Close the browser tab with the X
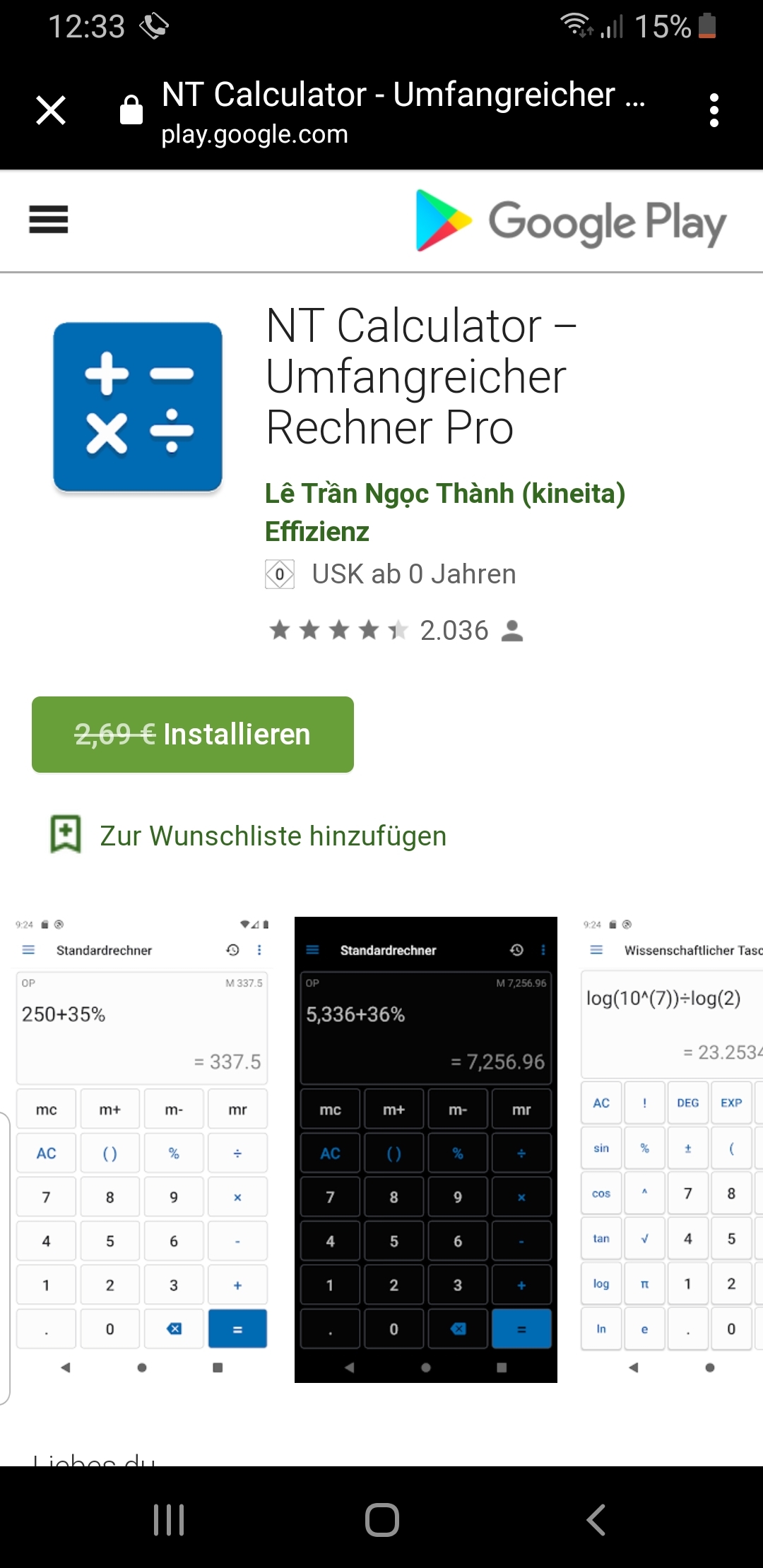This screenshot has width=763, height=1568. click(x=51, y=110)
